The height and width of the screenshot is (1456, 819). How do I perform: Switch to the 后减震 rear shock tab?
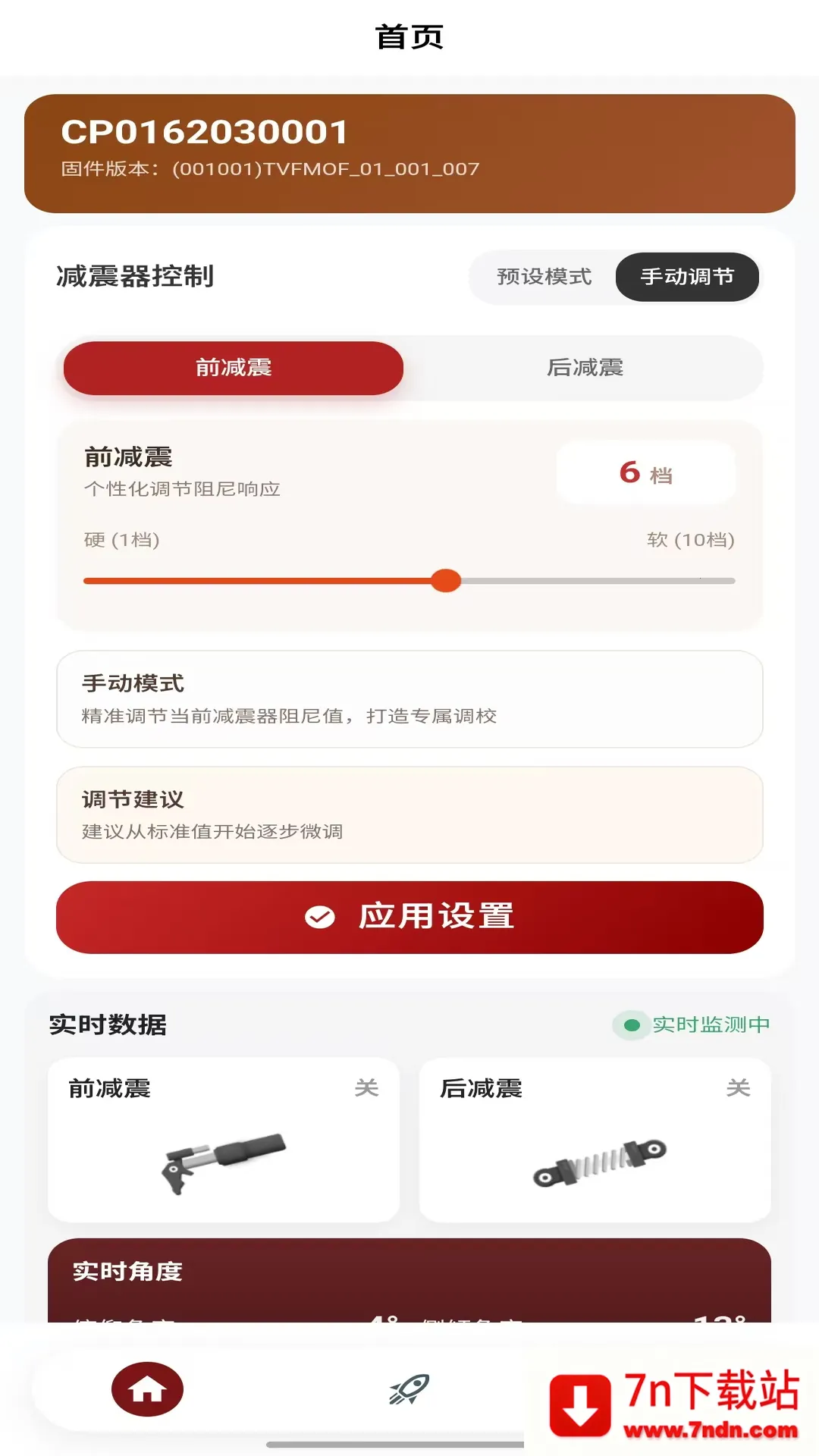tap(585, 368)
